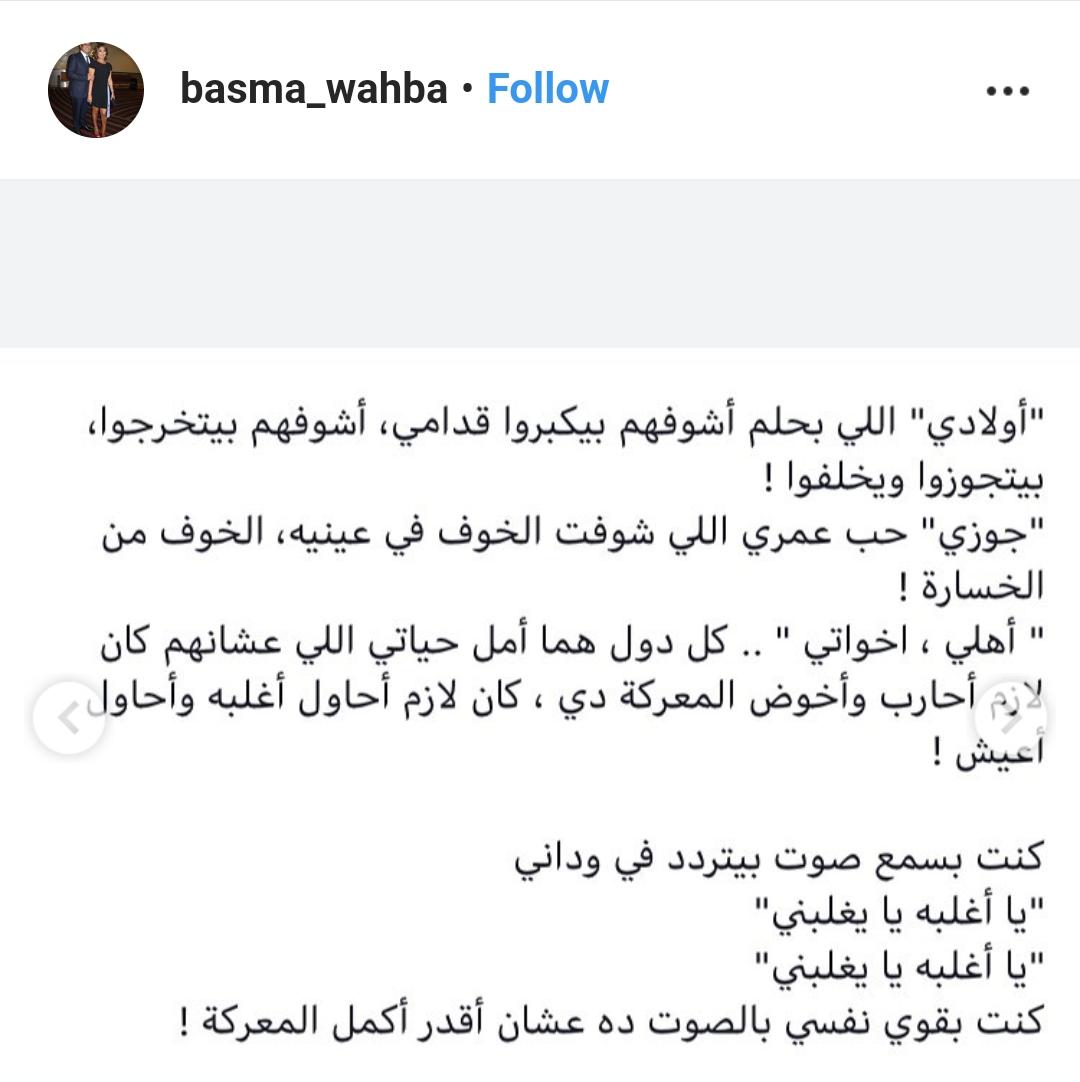Open basma_wahba's profile picture
The image size is (1080, 1082).
point(96,90)
